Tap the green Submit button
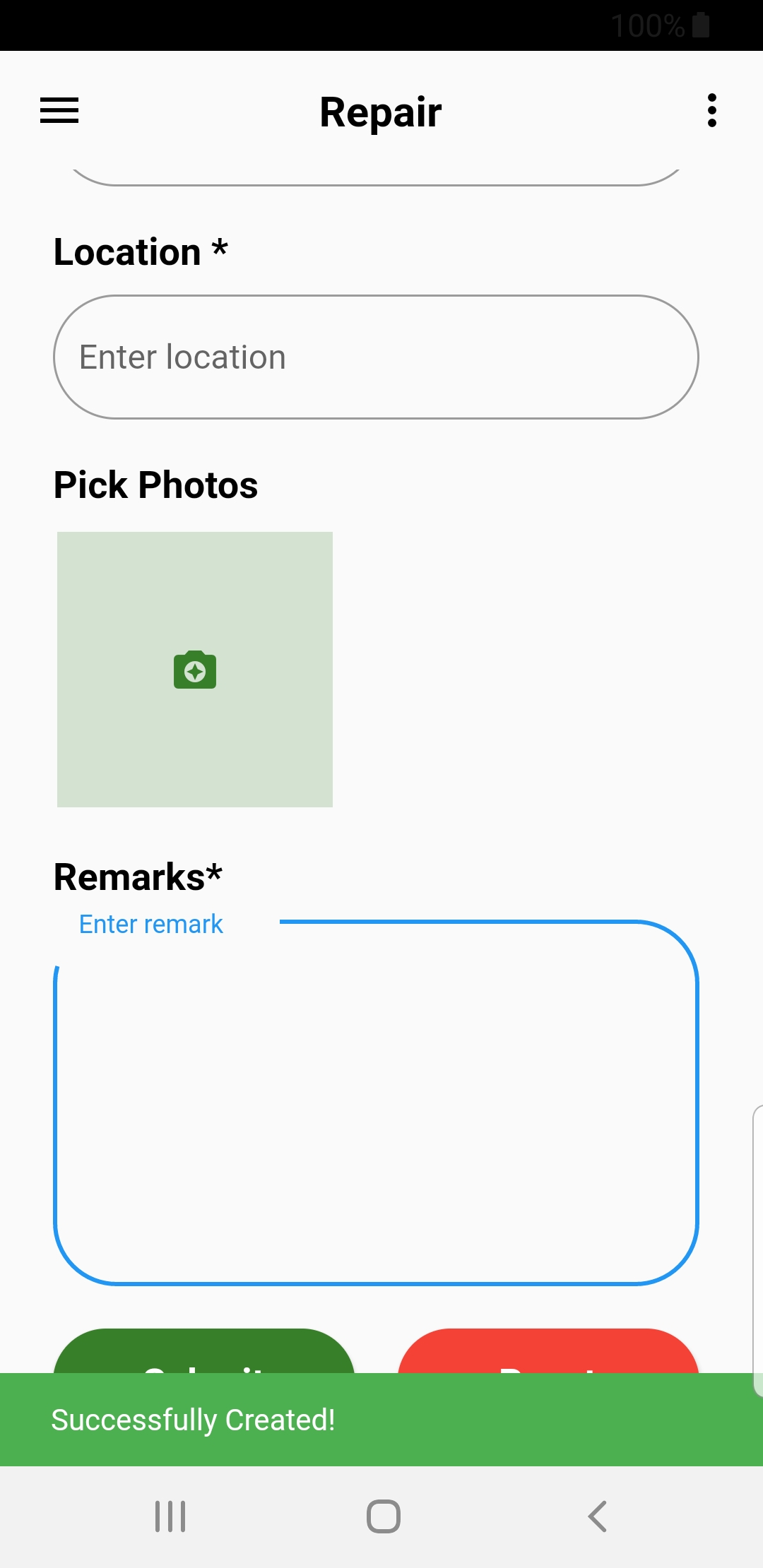Viewport: 763px width, 1568px height. tap(203, 1353)
